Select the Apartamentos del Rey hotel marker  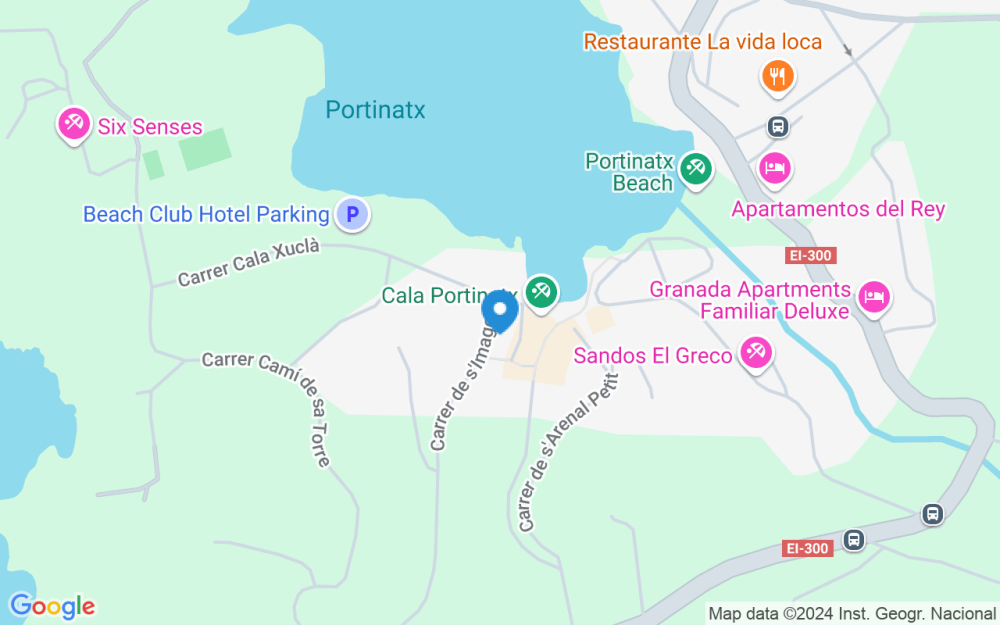tap(774, 168)
